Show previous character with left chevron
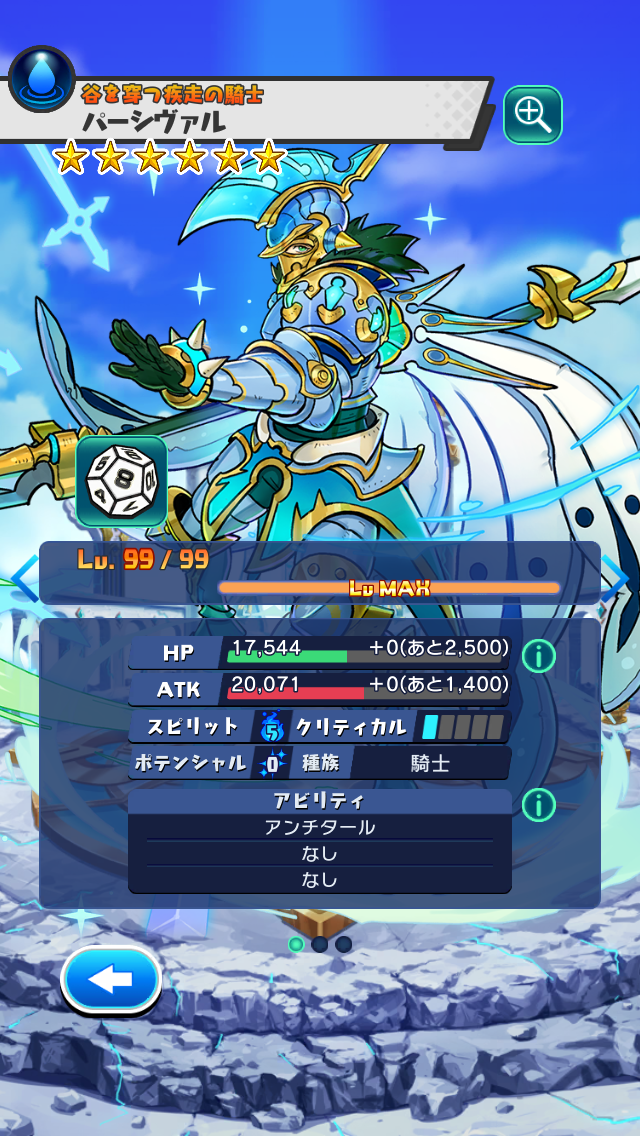 coord(24,578)
